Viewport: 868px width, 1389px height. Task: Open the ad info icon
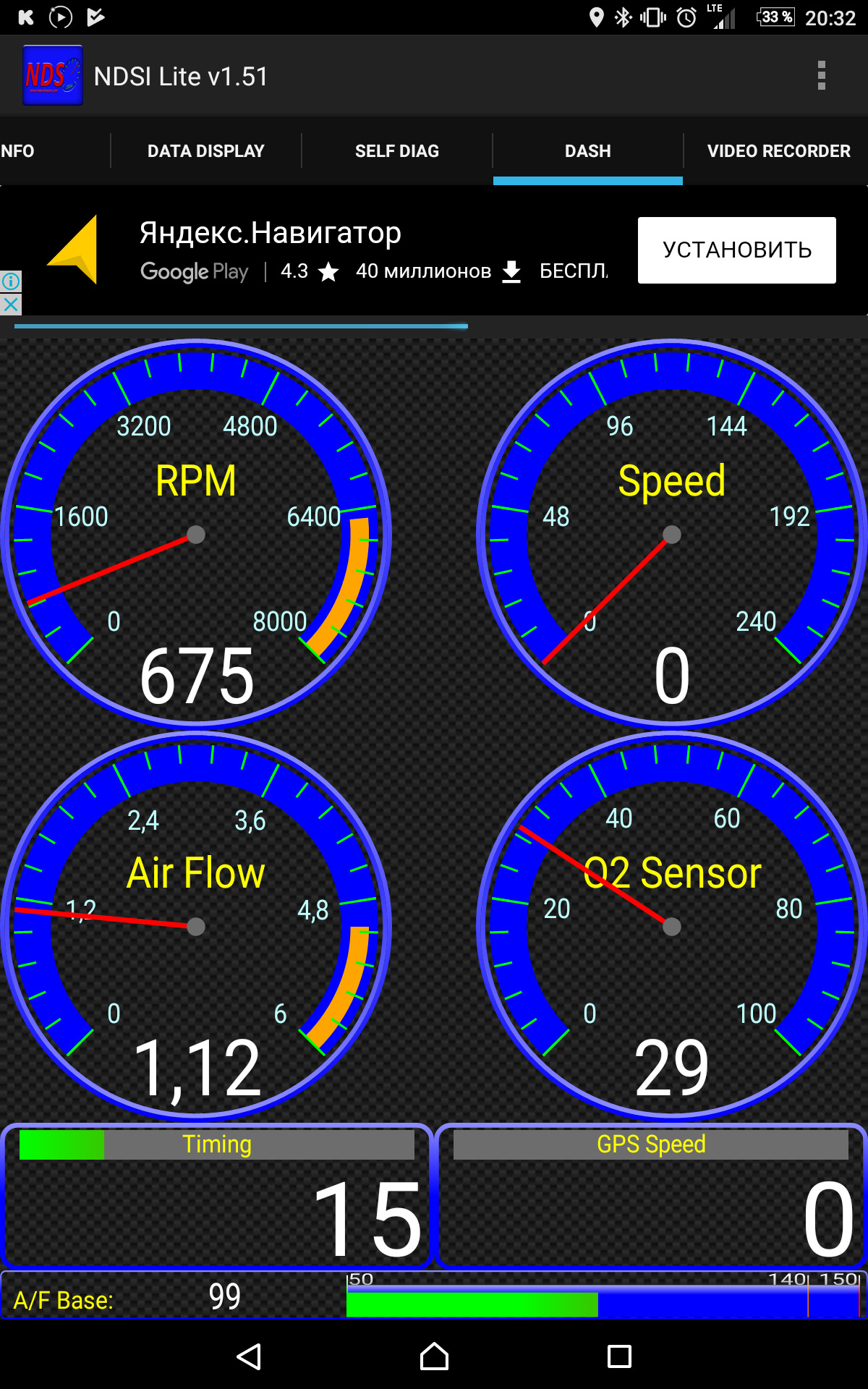[11, 281]
